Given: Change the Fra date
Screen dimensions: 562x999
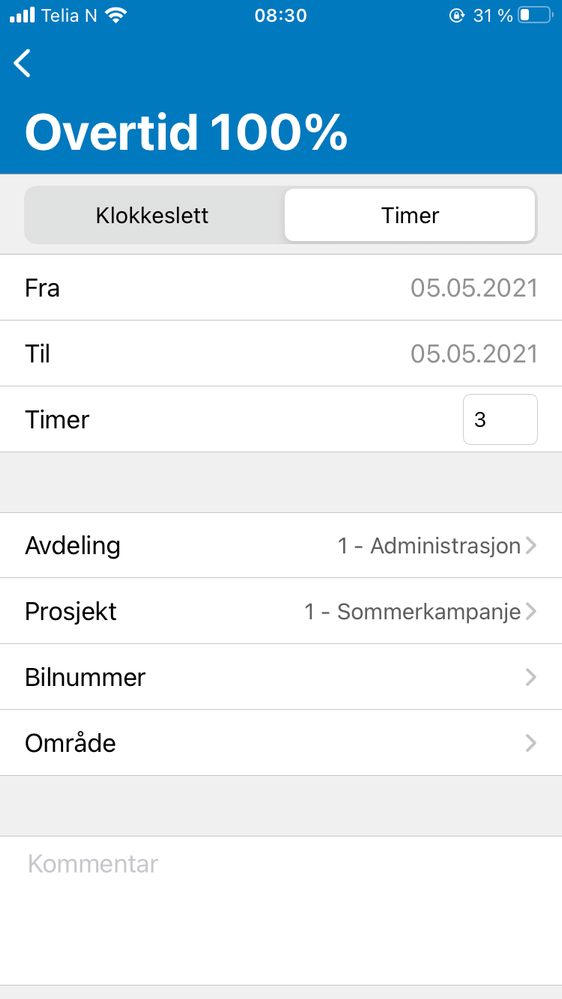Looking at the screenshot, I should [x=281, y=288].
